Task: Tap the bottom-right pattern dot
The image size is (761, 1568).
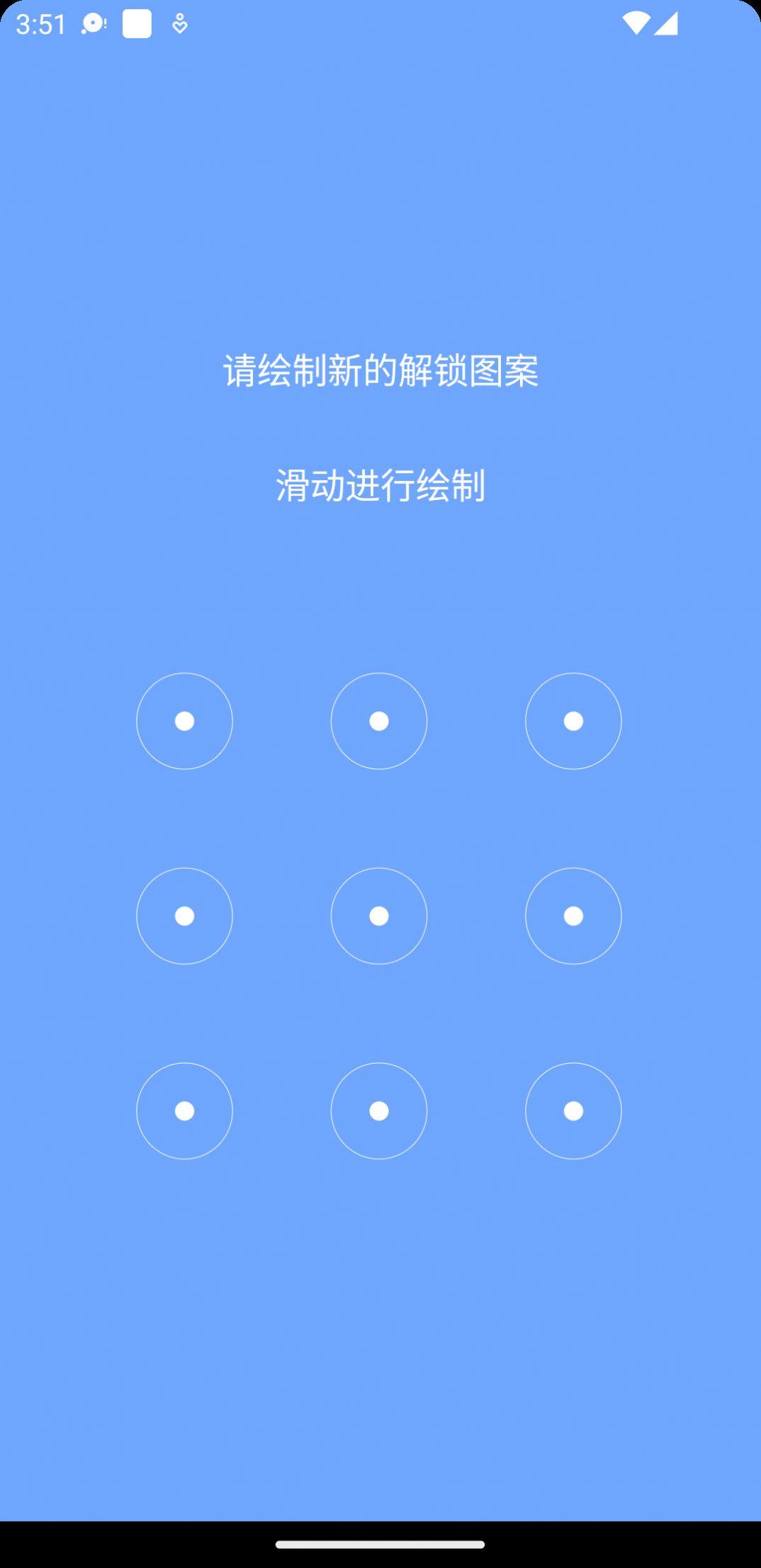Action: (x=573, y=1111)
